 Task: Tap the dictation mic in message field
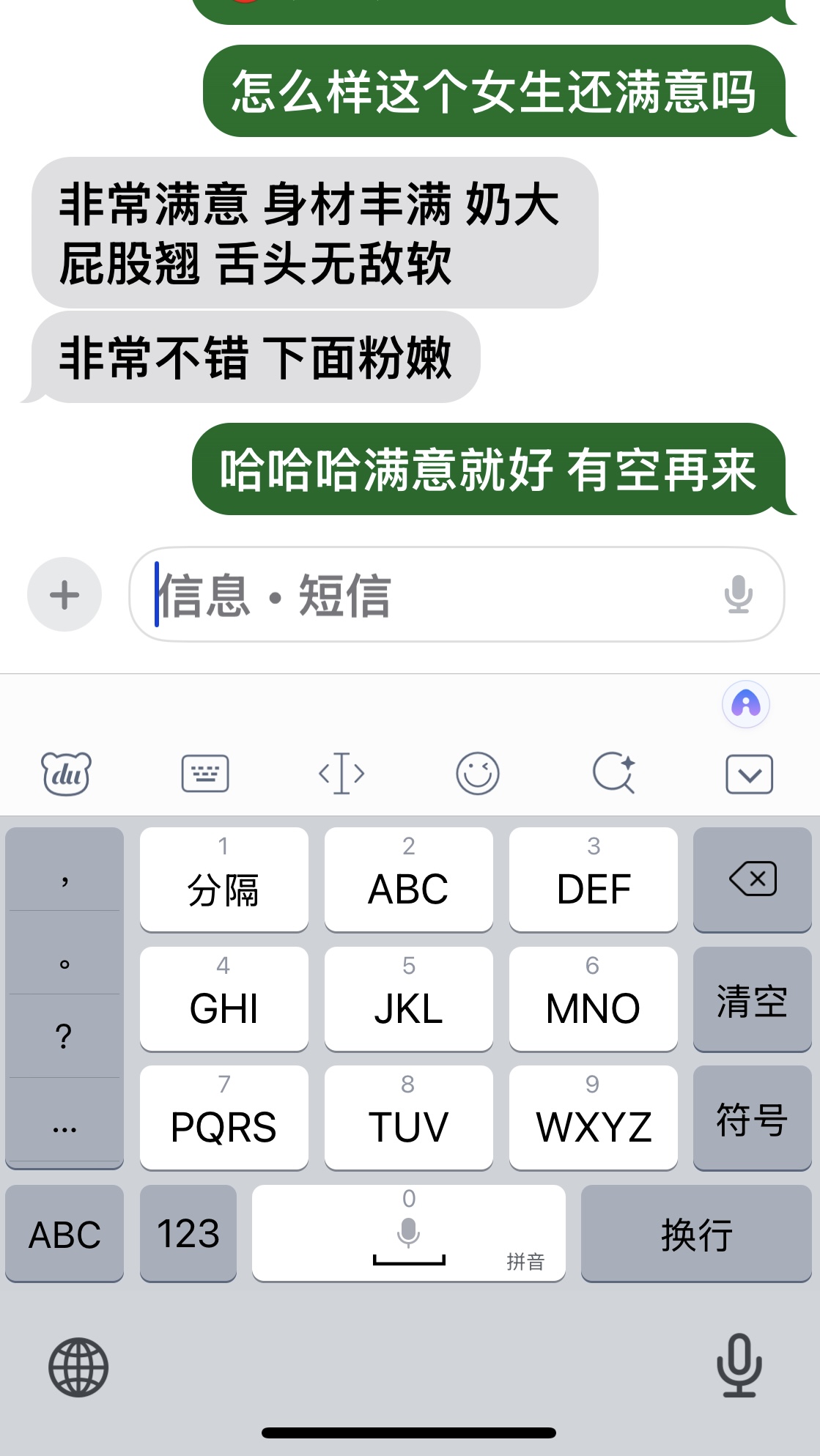pyautogui.click(x=738, y=594)
